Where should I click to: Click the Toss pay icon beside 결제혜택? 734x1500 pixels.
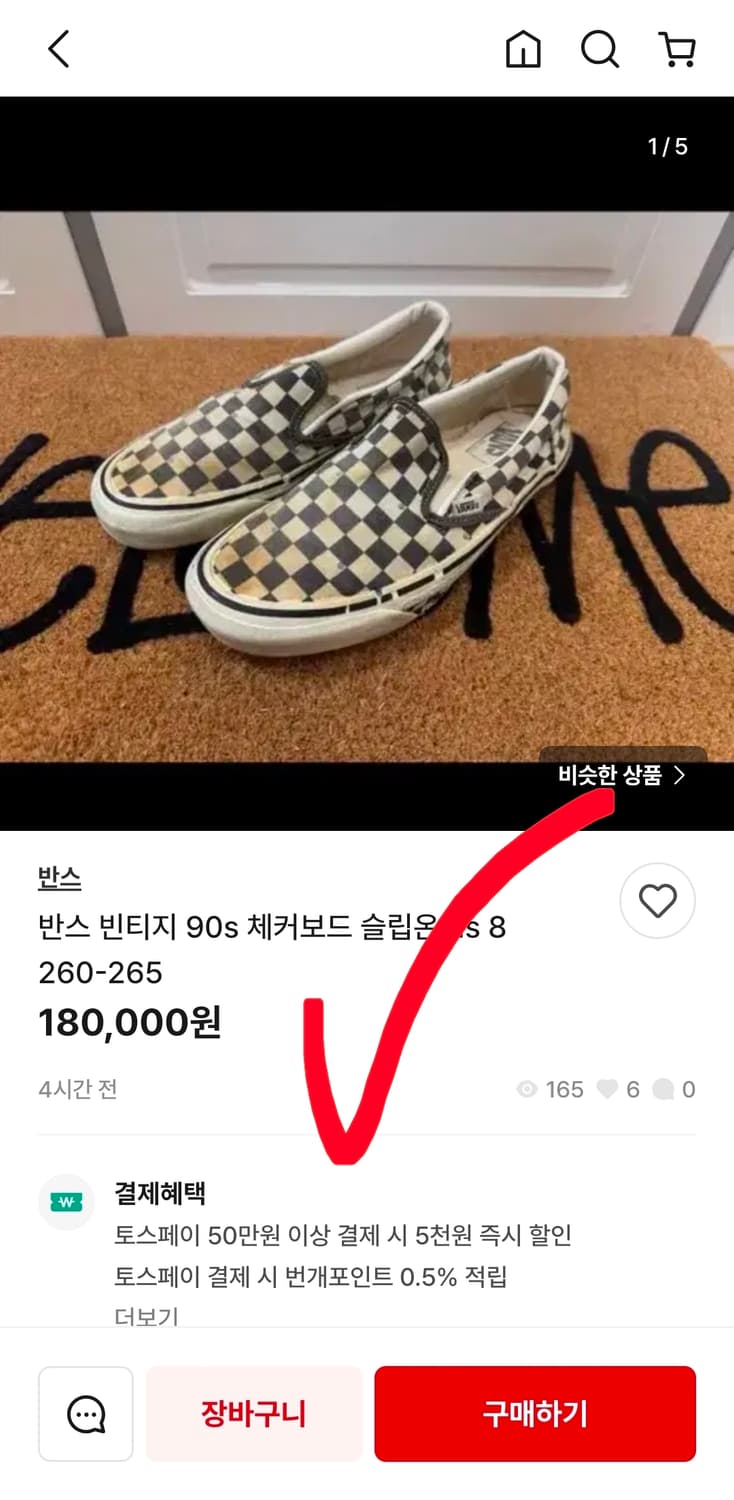[x=66, y=1202]
